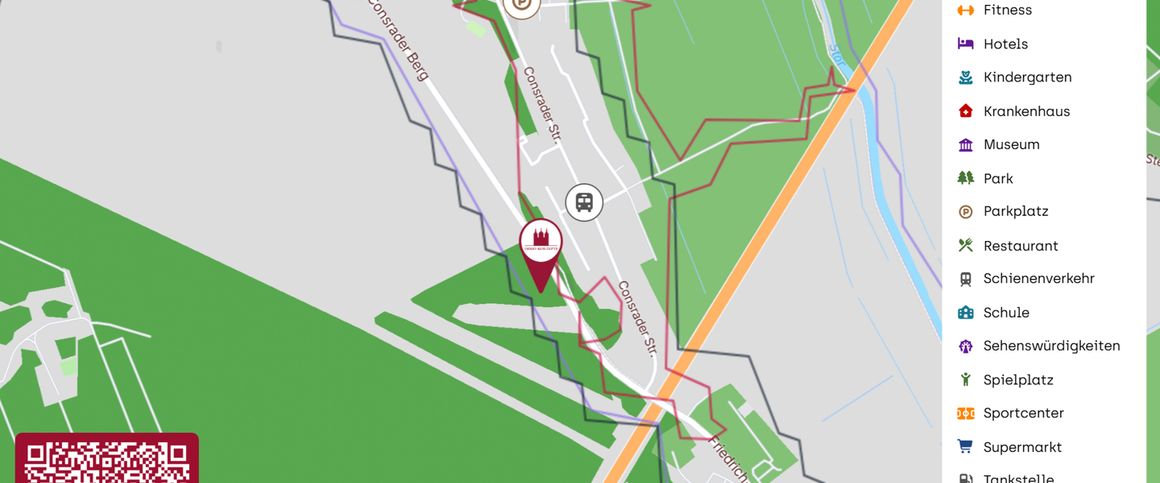Show Schule locations
The image size is (1160, 483).
[x=1006, y=312]
